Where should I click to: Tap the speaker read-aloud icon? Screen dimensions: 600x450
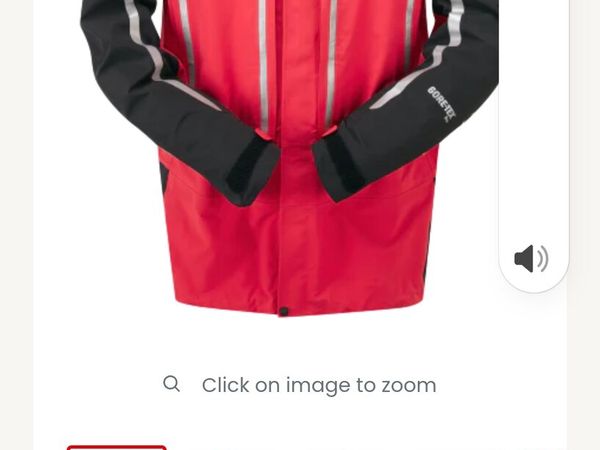(532, 259)
